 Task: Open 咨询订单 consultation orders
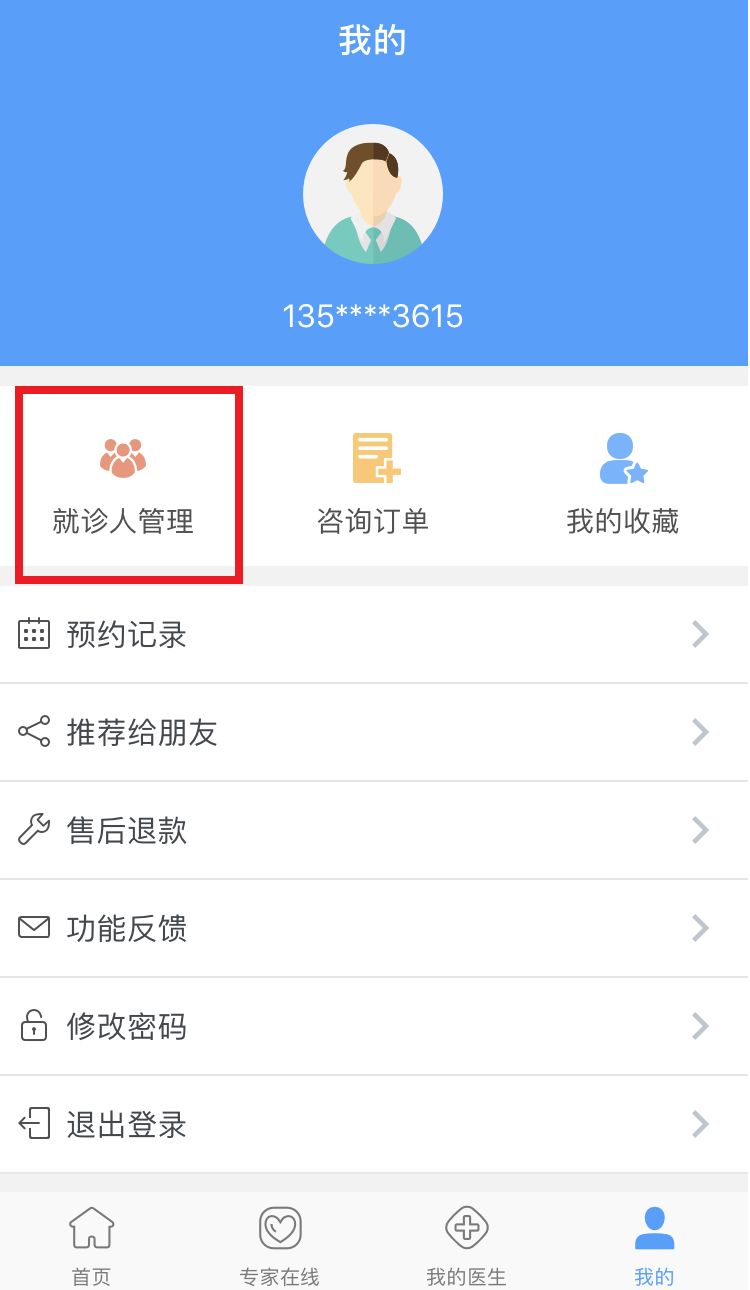click(x=373, y=487)
